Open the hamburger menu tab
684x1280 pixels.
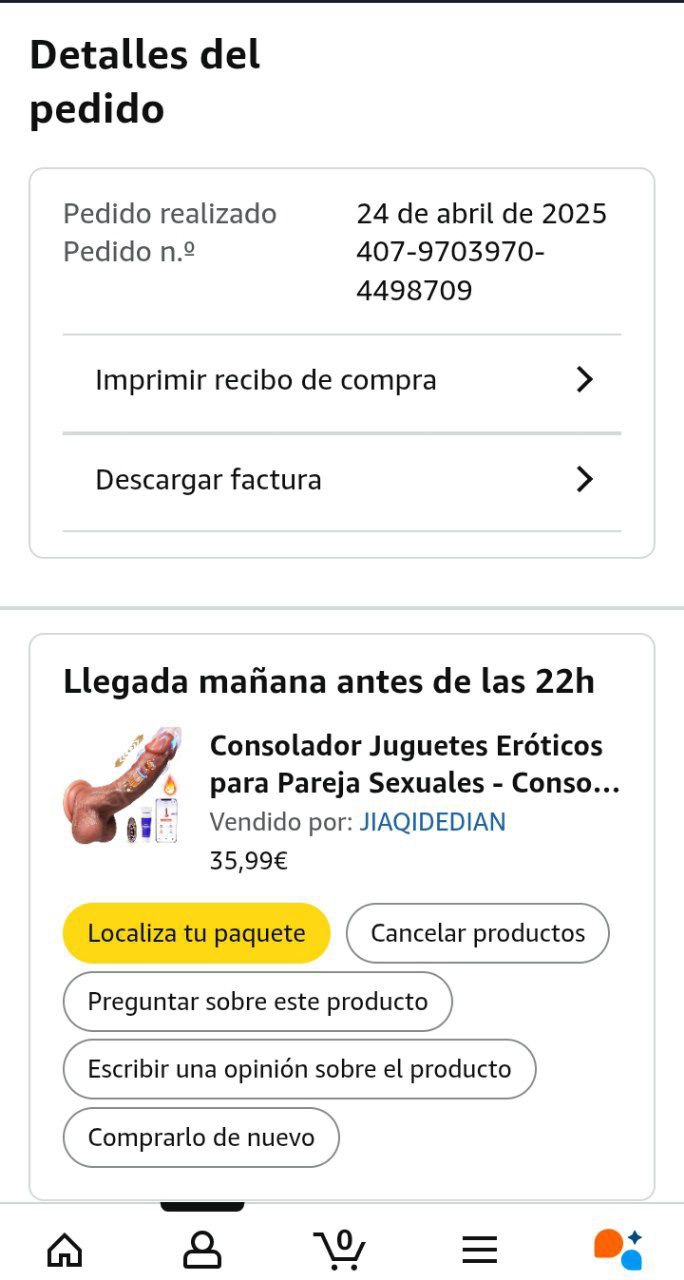[479, 1249]
